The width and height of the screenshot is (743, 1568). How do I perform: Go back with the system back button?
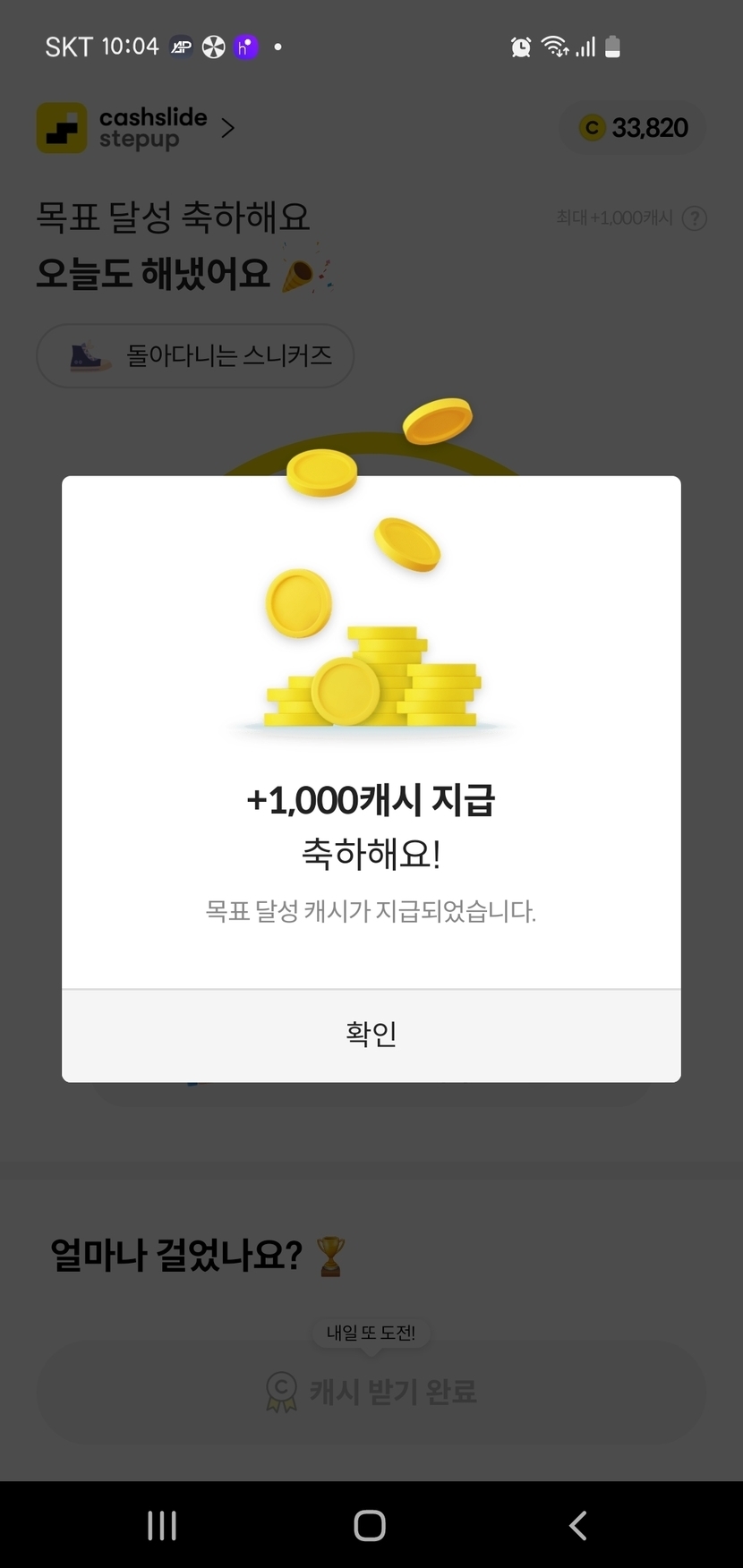[578, 1525]
